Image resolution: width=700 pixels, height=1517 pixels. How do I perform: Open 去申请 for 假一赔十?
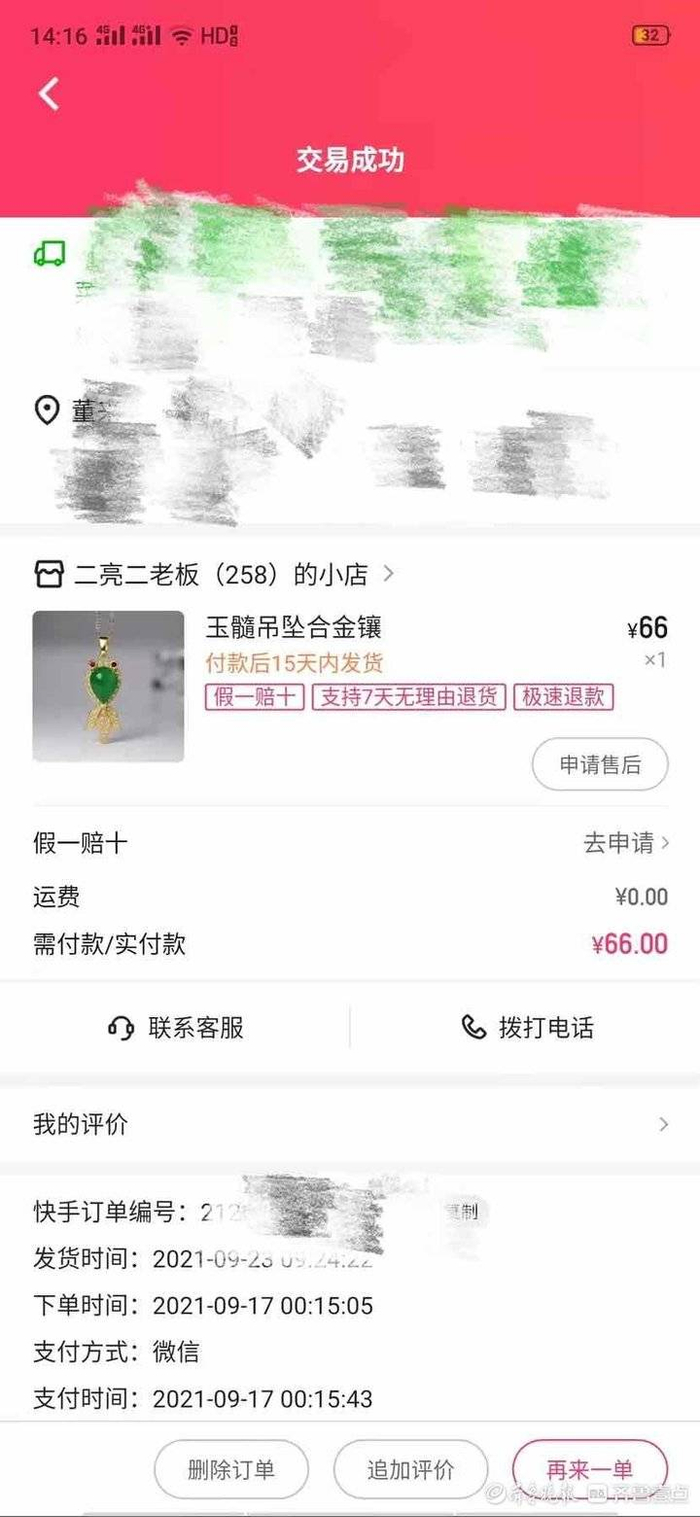[627, 843]
